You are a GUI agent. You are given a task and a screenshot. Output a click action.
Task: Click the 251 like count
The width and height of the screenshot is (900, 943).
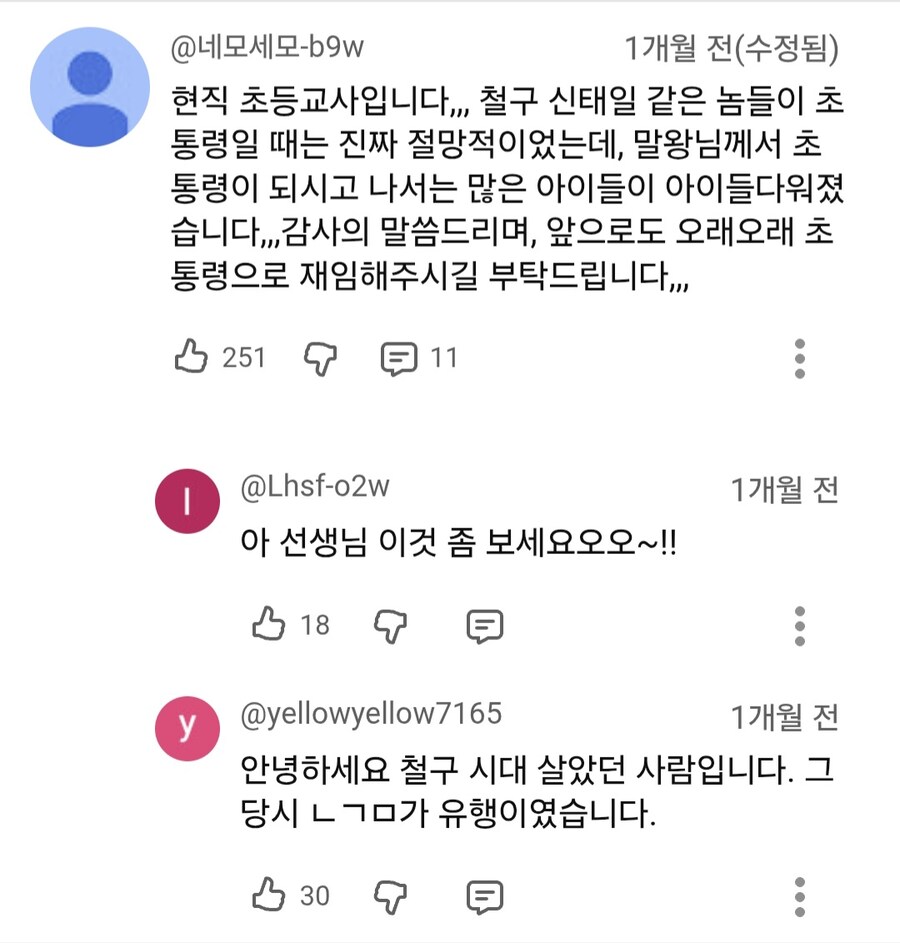coord(243,358)
